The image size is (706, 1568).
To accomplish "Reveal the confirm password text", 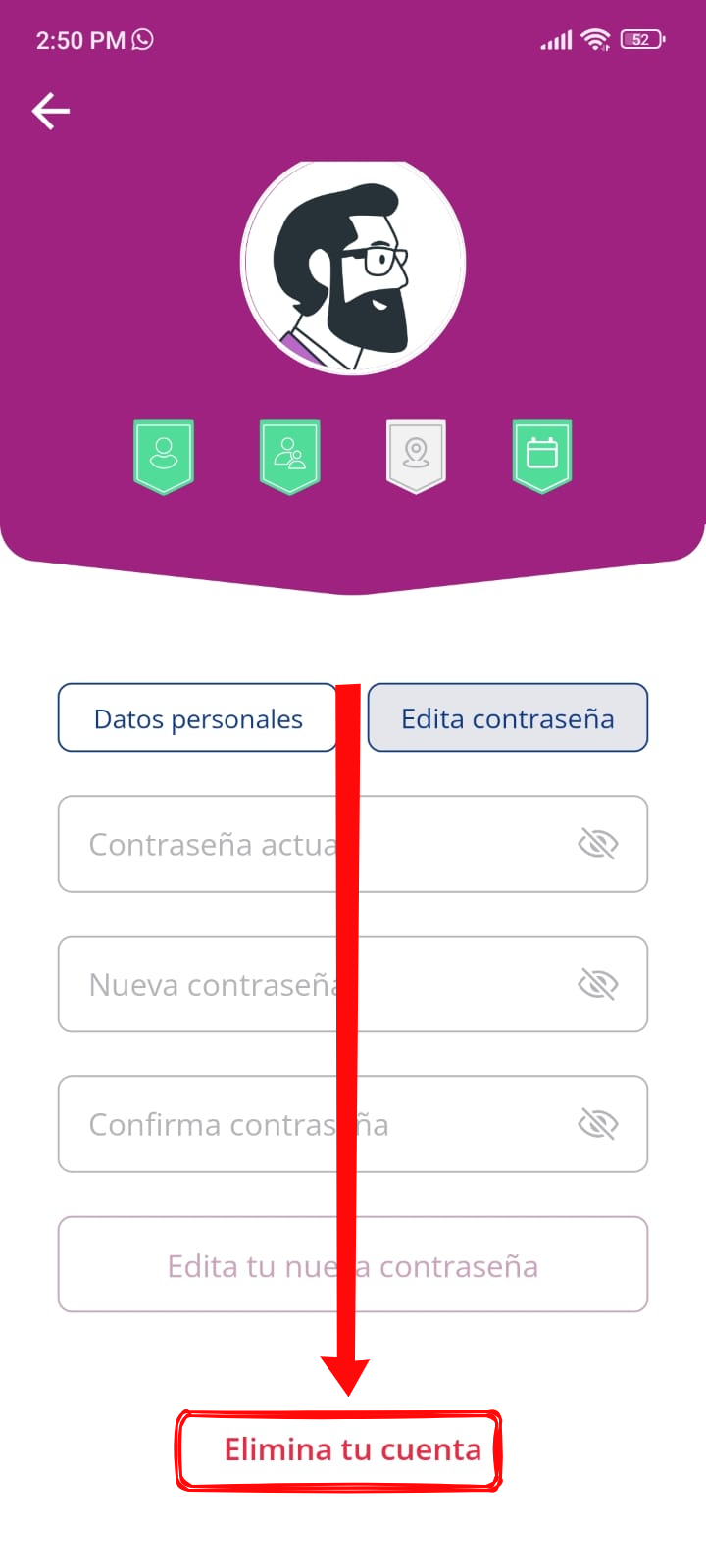I will 598,1124.
